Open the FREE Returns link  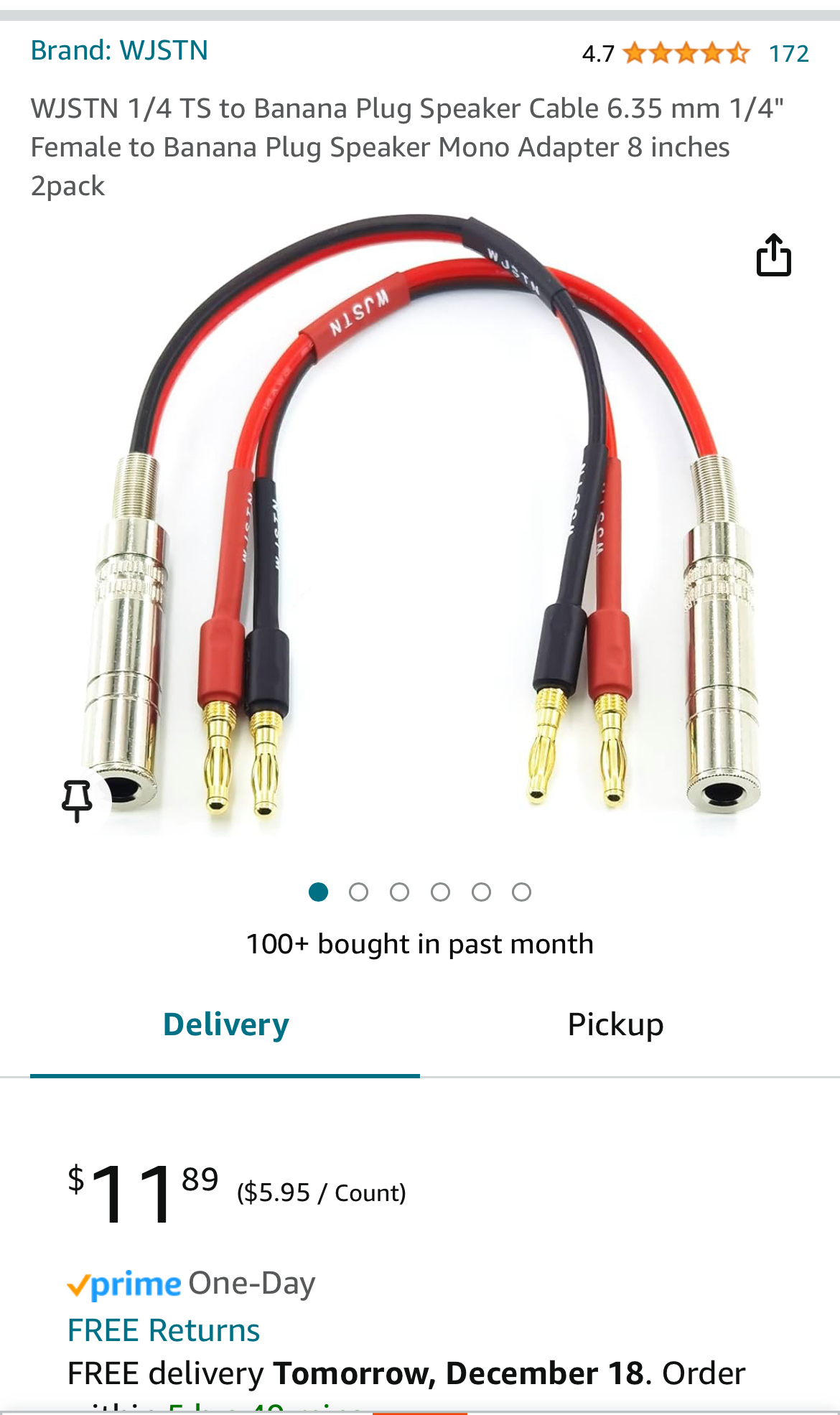pyautogui.click(x=164, y=1330)
